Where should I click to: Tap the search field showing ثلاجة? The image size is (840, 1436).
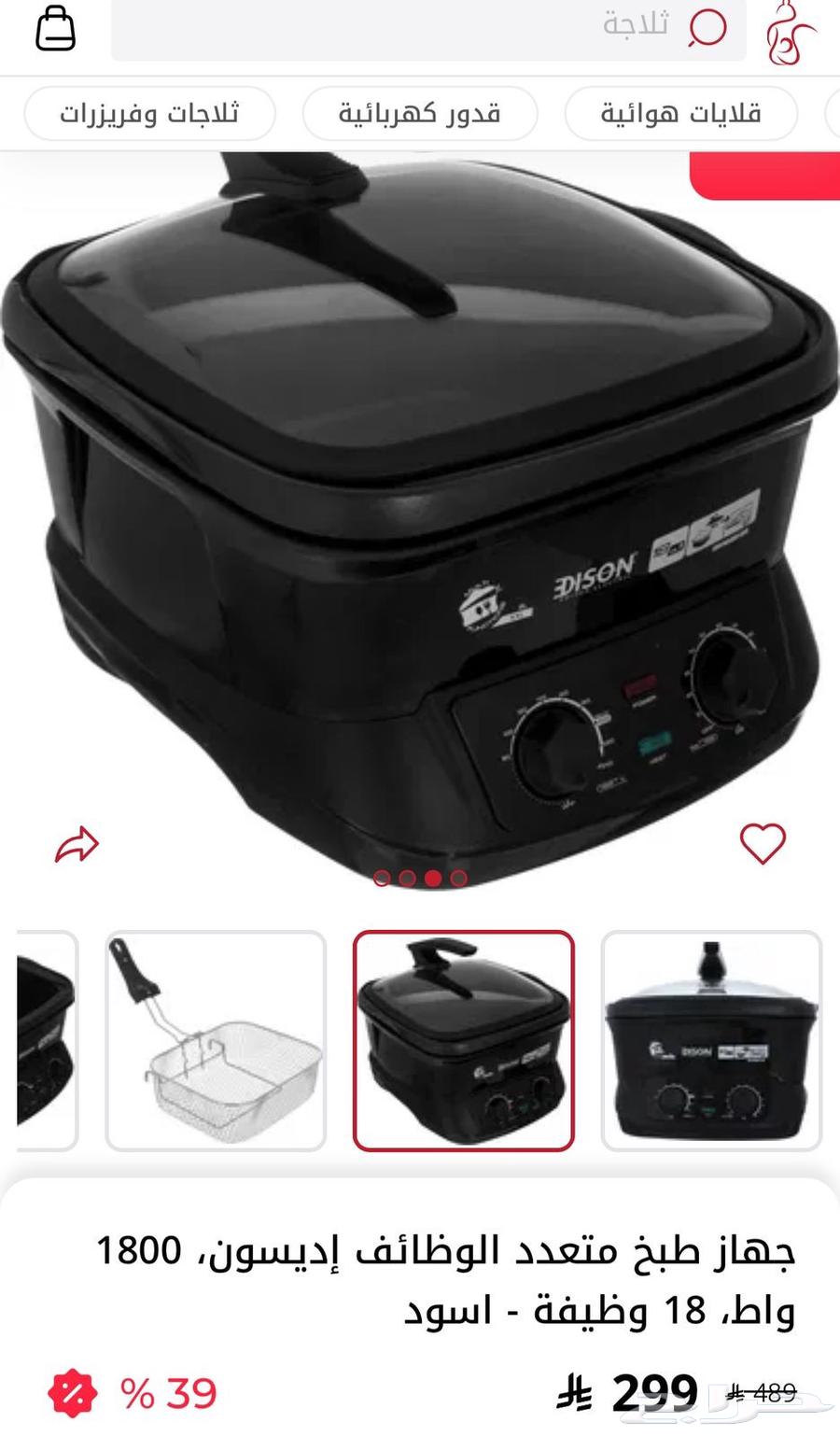[x=429, y=28]
